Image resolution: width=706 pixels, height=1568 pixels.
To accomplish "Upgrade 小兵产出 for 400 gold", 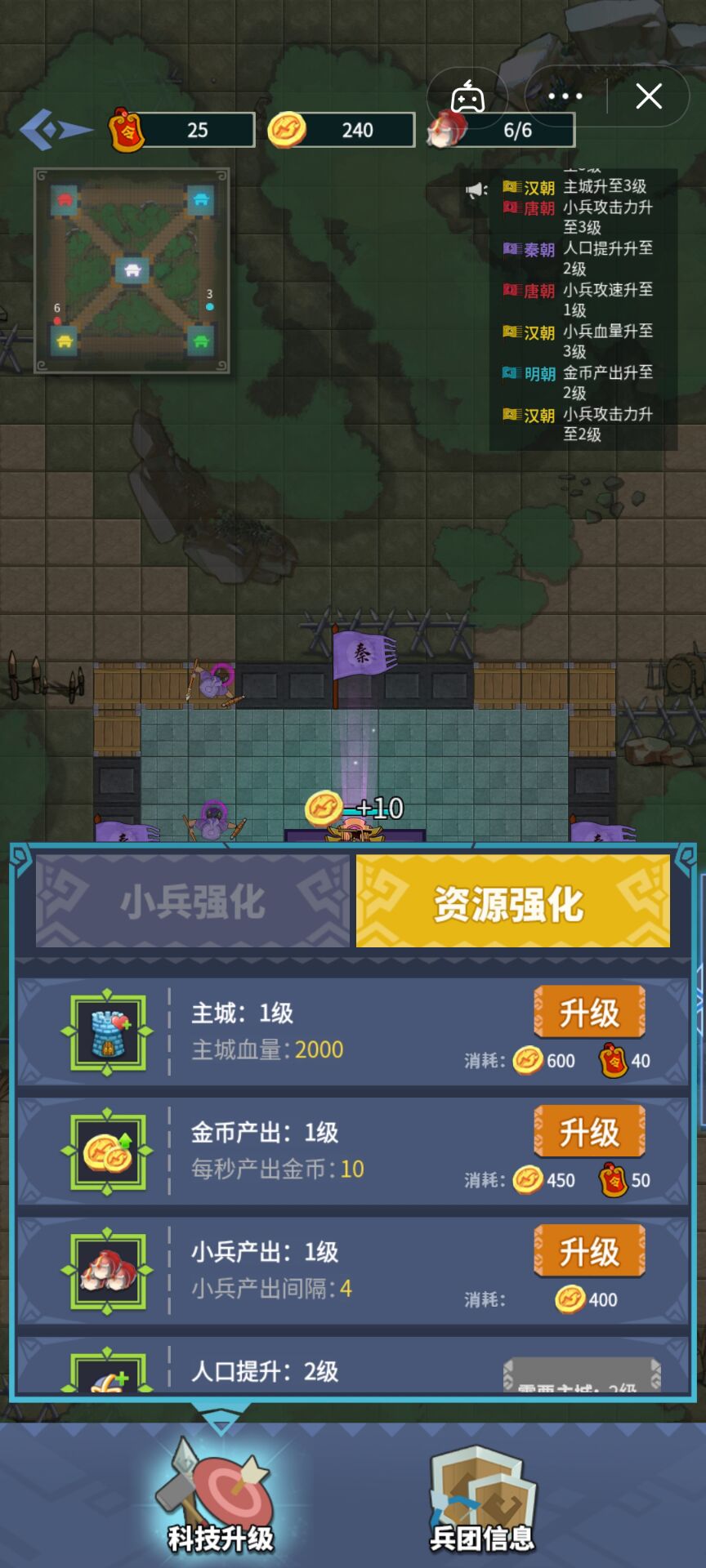I will point(589,1251).
